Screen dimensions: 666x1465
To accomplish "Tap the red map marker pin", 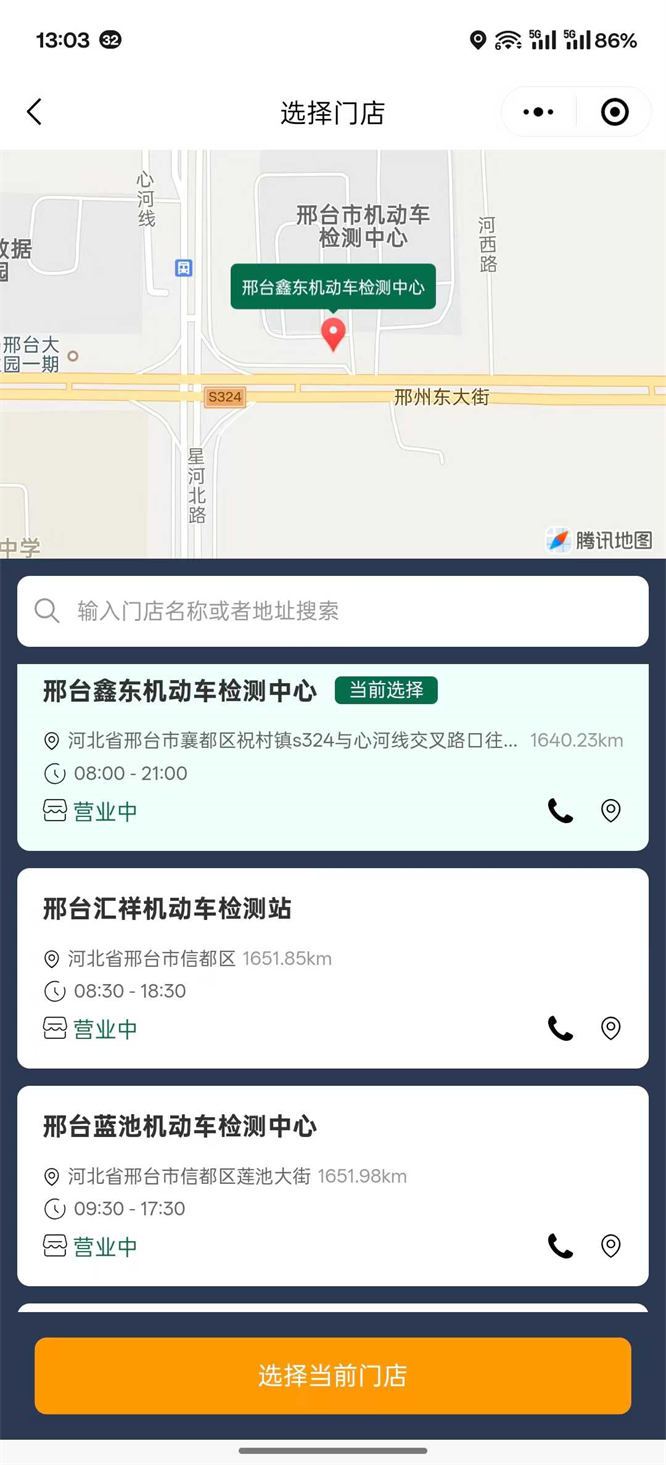I will coord(332,333).
